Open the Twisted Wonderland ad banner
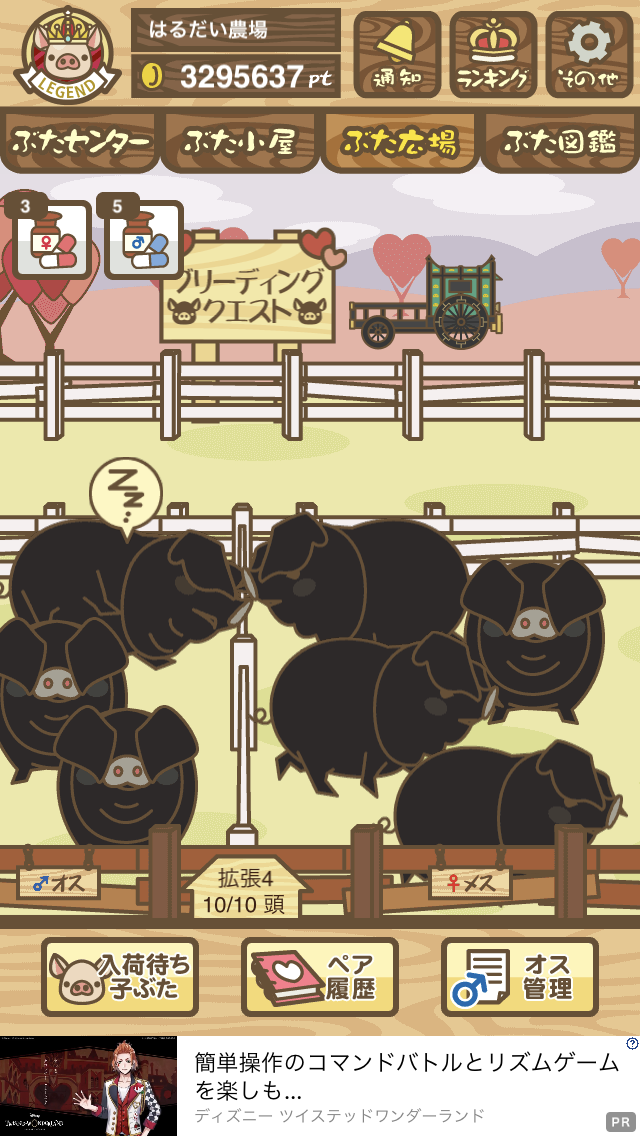 [320, 1085]
